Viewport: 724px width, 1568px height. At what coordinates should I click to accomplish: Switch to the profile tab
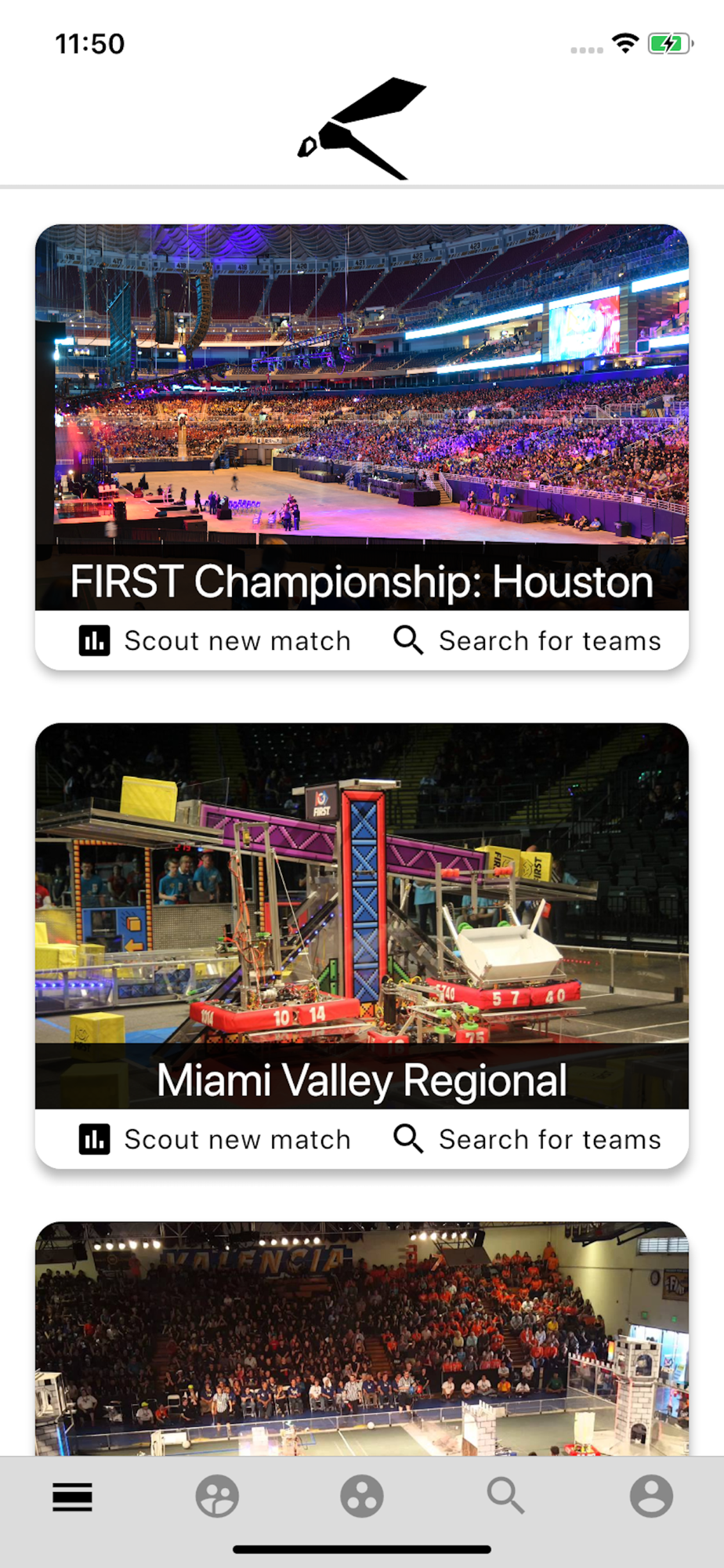point(651,1497)
